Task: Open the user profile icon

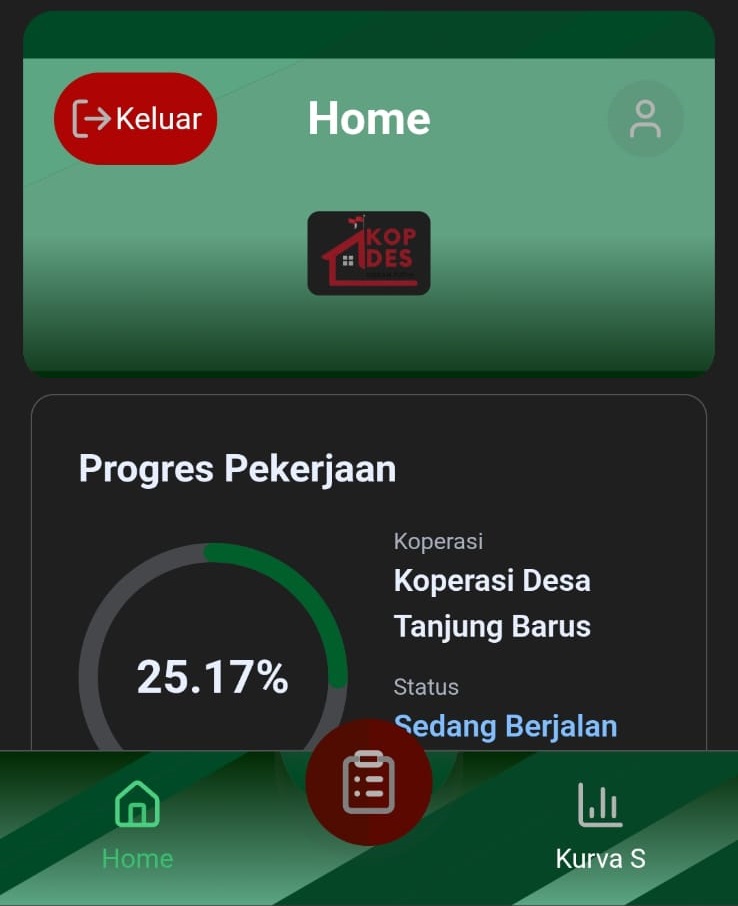Action: pos(645,119)
